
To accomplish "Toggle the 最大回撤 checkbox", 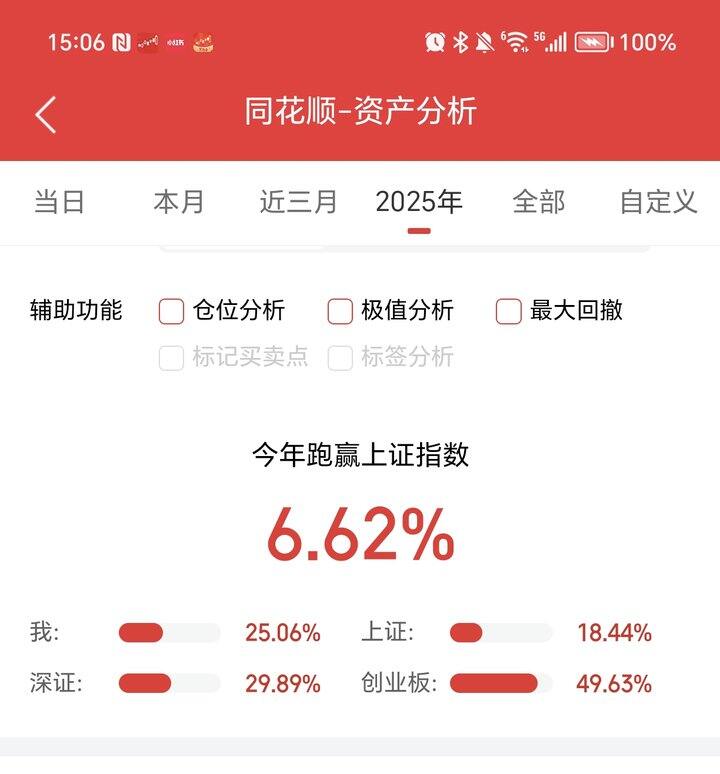I will (509, 311).
